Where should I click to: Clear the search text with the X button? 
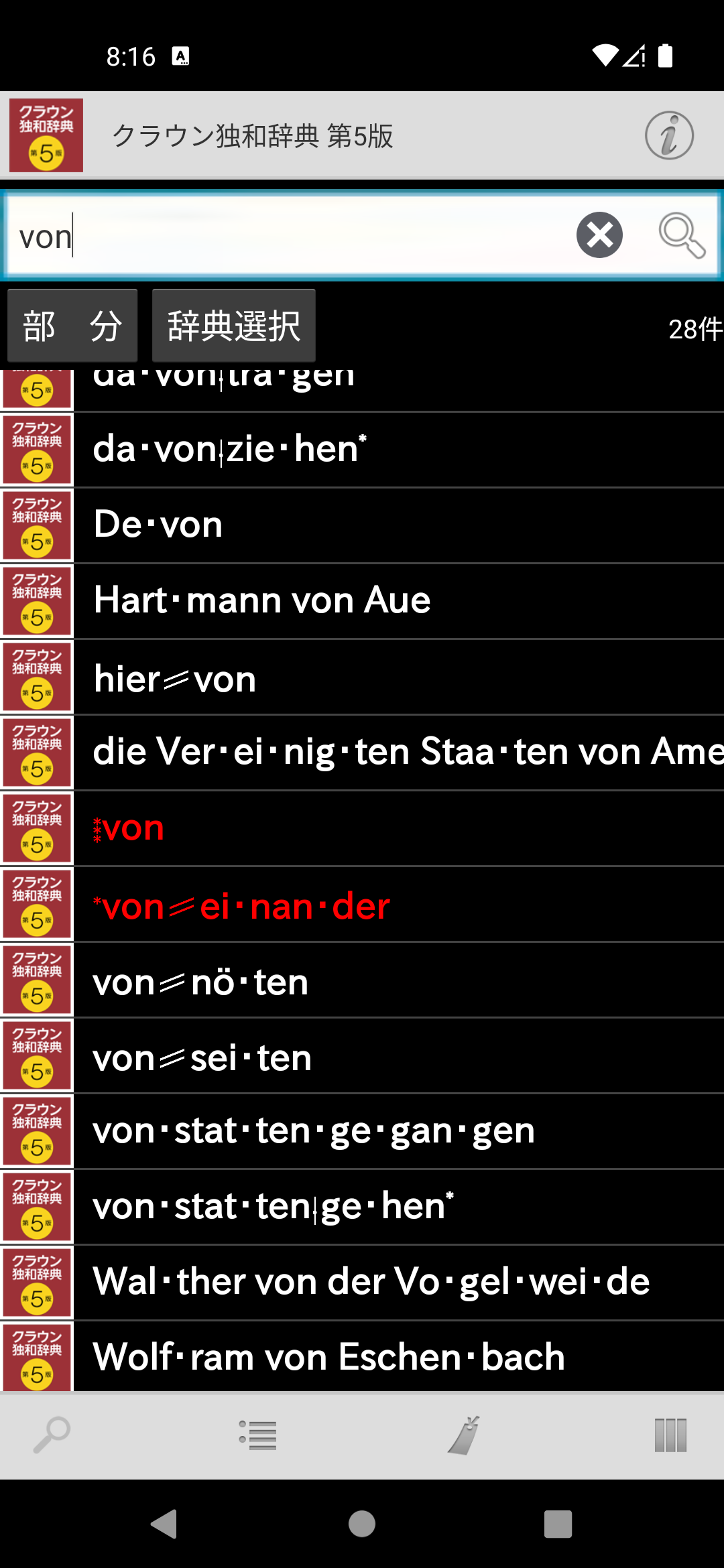tap(599, 235)
